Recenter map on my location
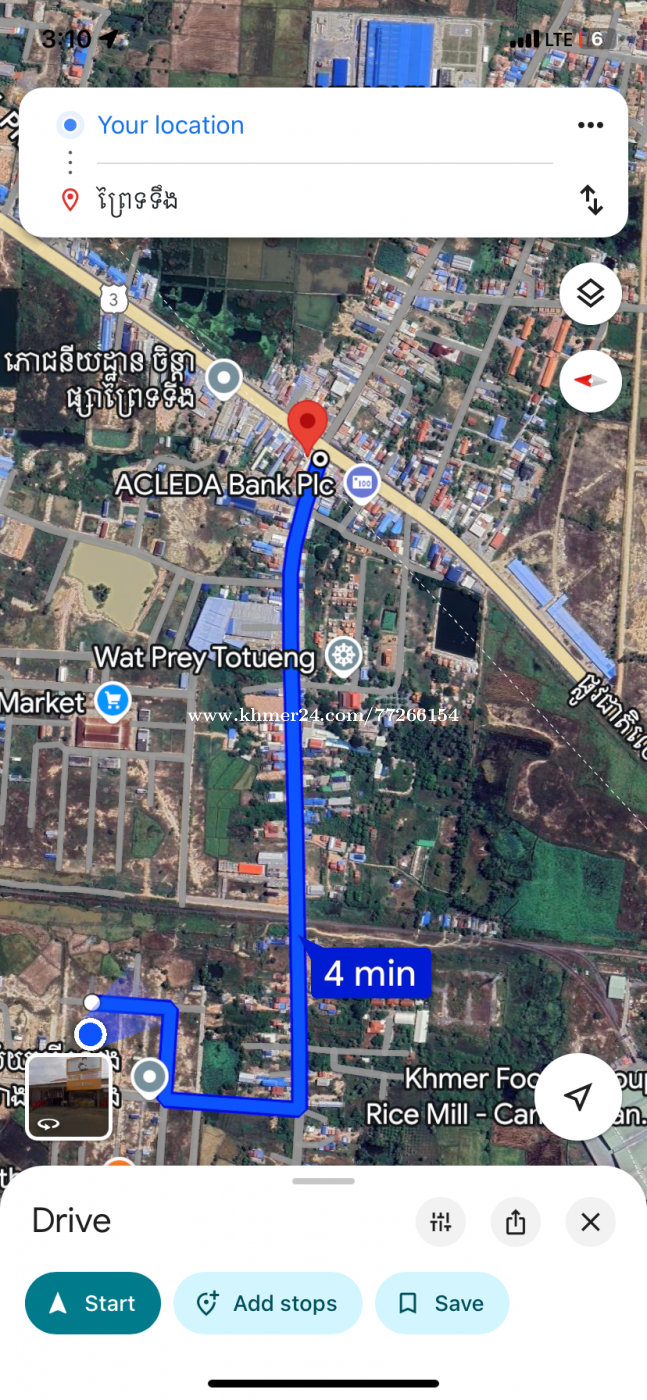647x1400 pixels. point(578,1097)
